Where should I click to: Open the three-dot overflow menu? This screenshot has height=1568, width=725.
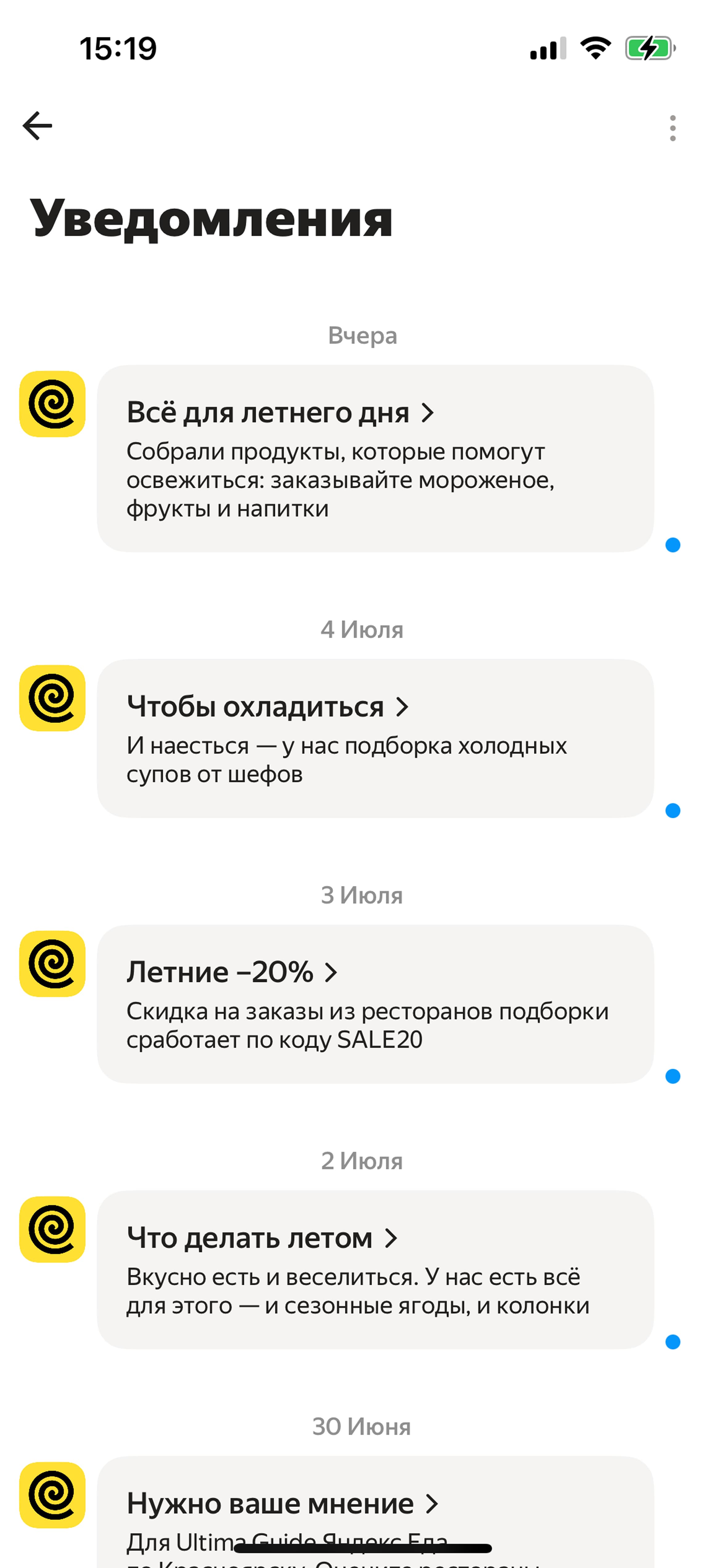672,128
